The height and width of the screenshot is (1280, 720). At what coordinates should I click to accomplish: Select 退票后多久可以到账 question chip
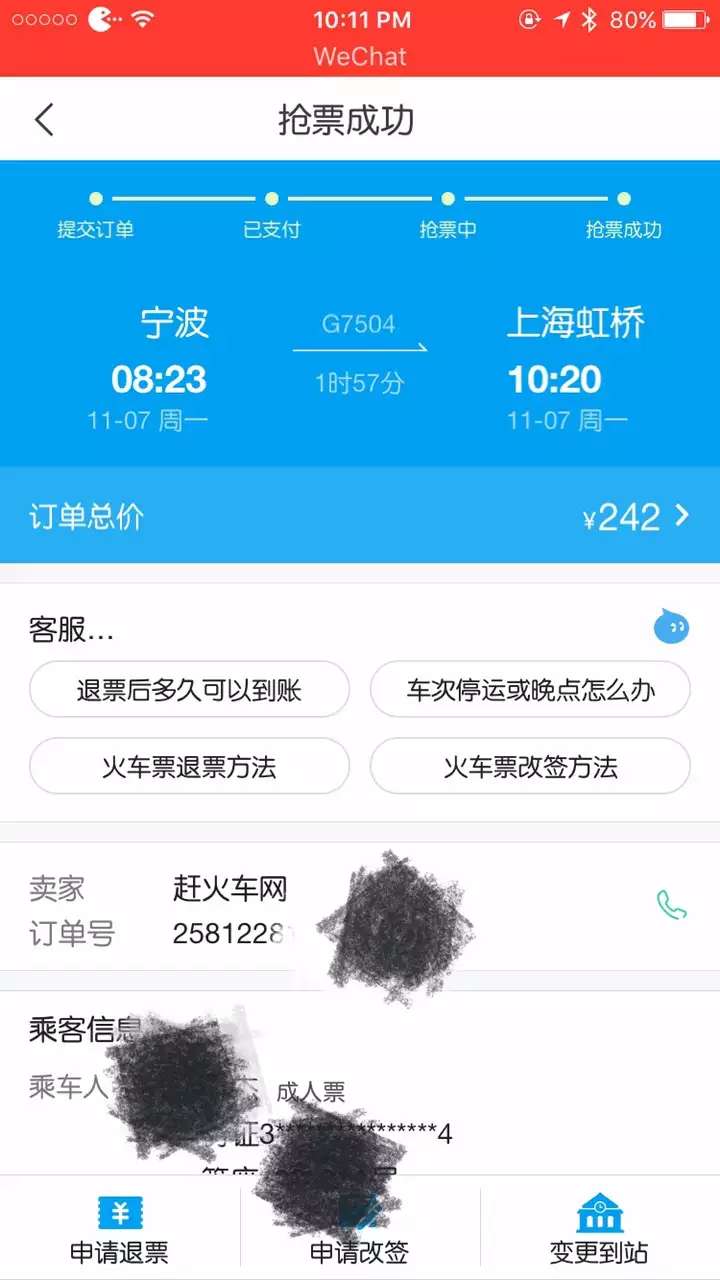[x=189, y=690]
